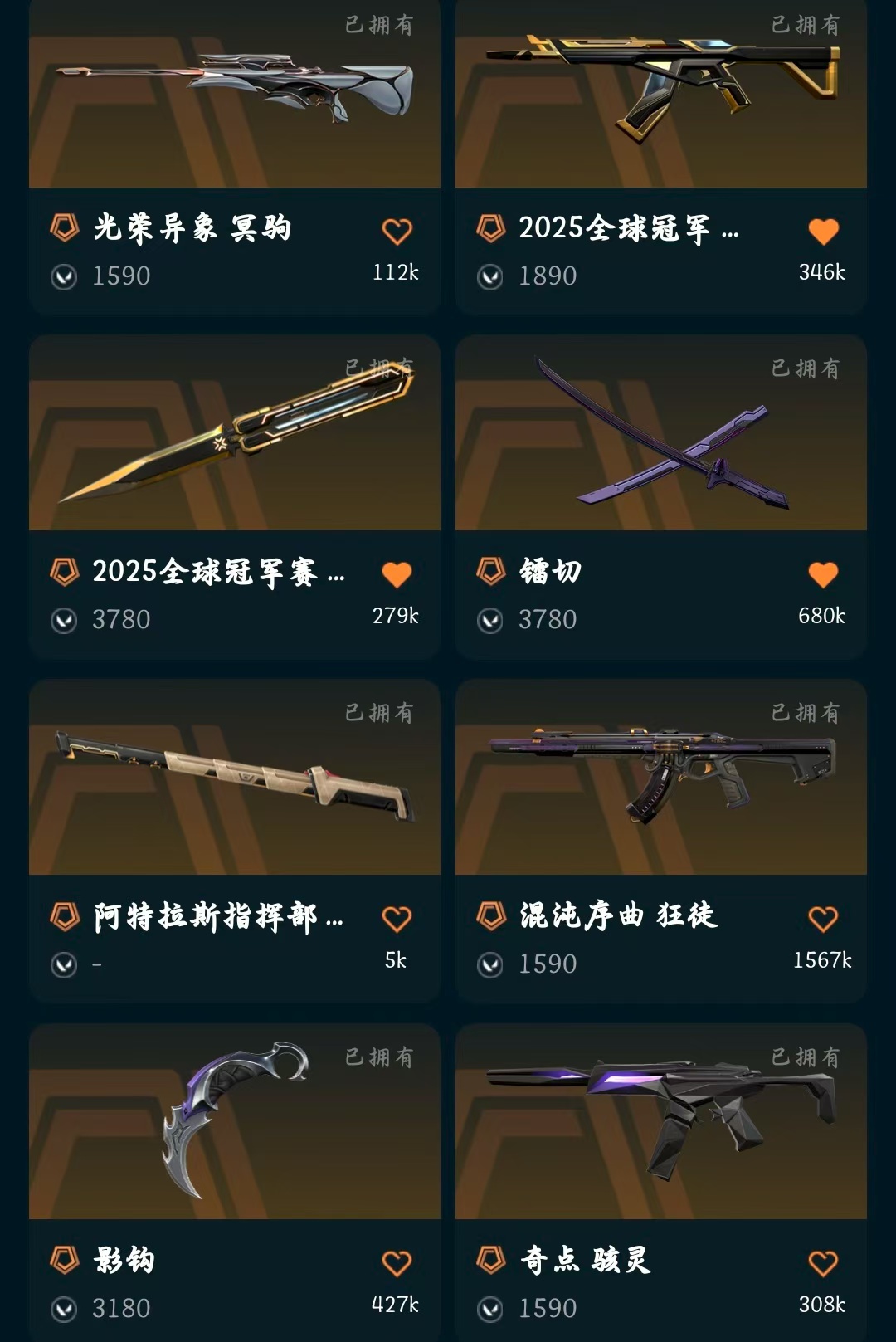Unlike the 2025全球冠军赛 knife skin
The height and width of the screenshot is (1342, 896).
pos(397,575)
